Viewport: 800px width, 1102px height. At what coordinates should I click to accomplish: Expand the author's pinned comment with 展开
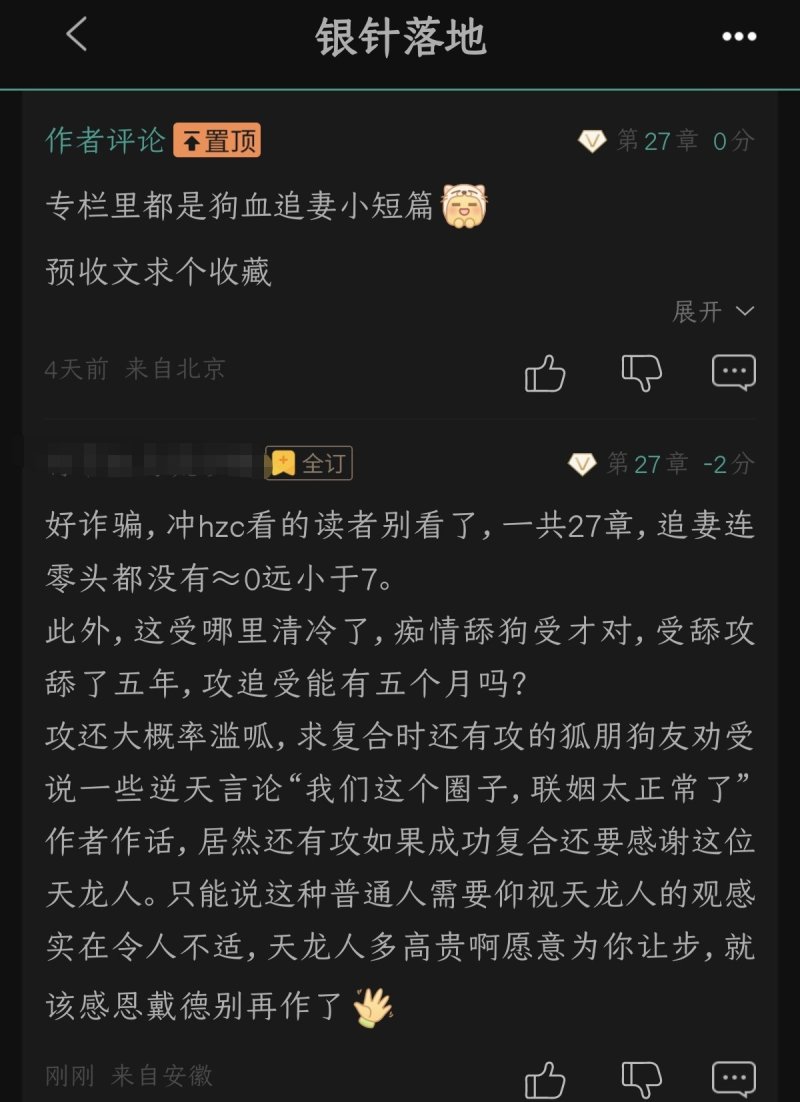tap(712, 312)
